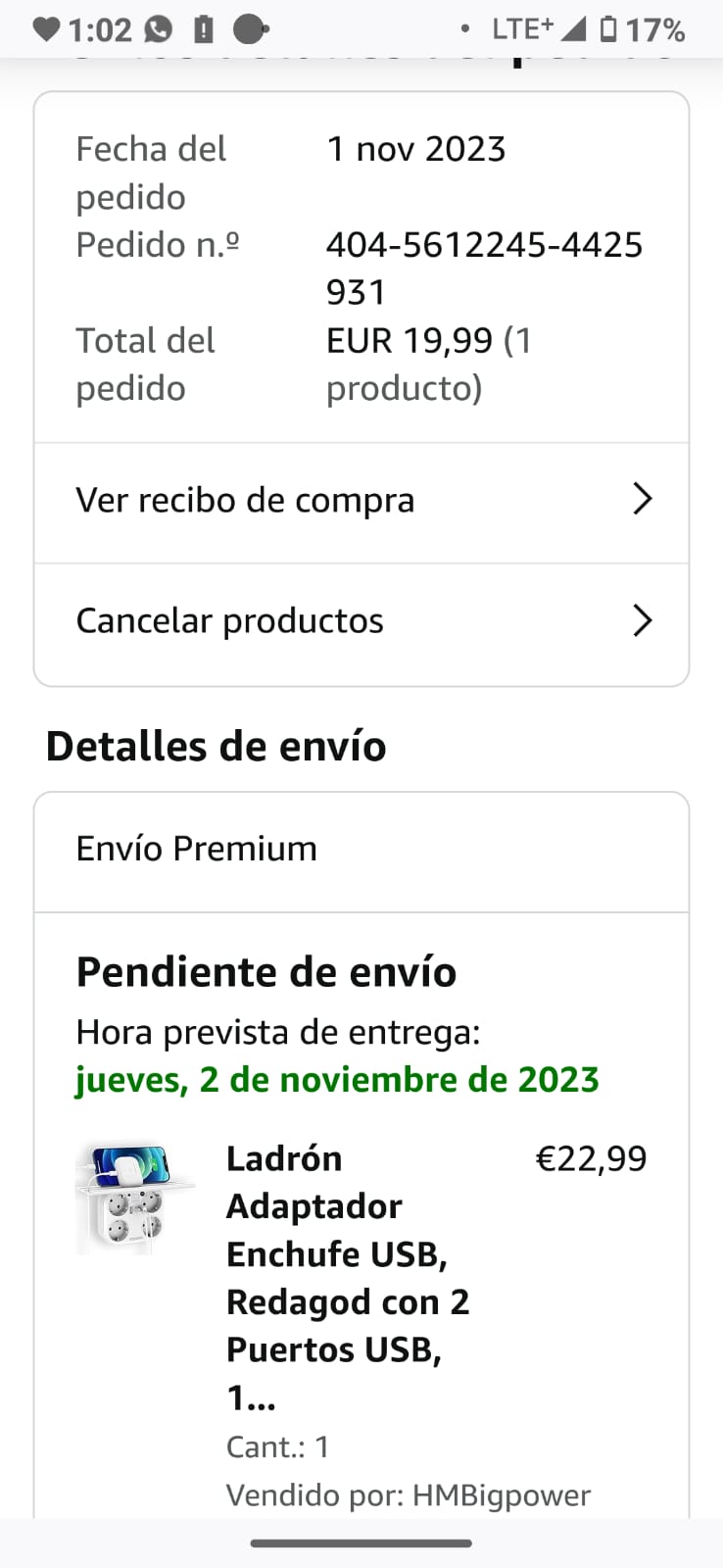Open the Ladrón Adaptador Enchufe USB title link
Screen dimensions: 723x1568
click(347, 1277)
